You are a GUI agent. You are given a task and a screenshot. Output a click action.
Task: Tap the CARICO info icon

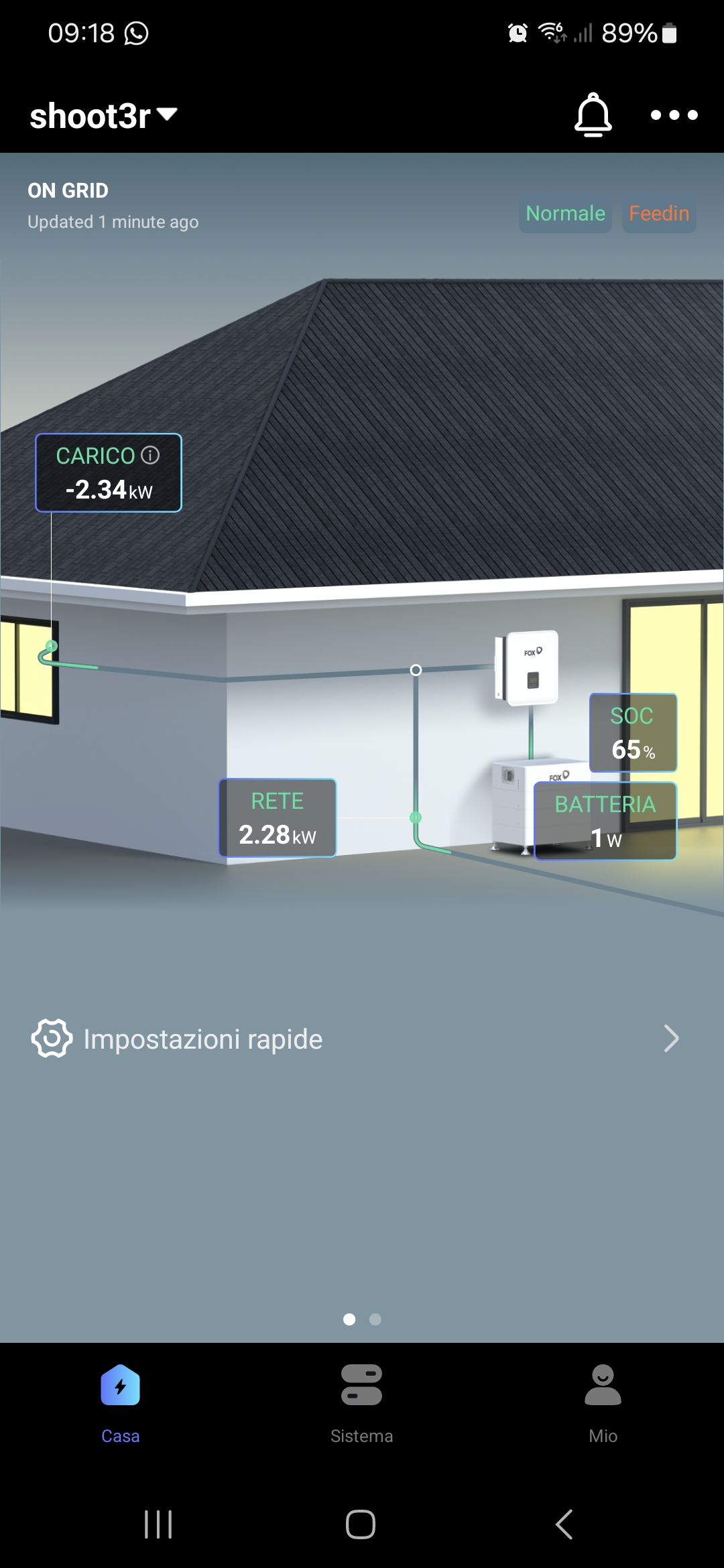click(x=151, y=456)
